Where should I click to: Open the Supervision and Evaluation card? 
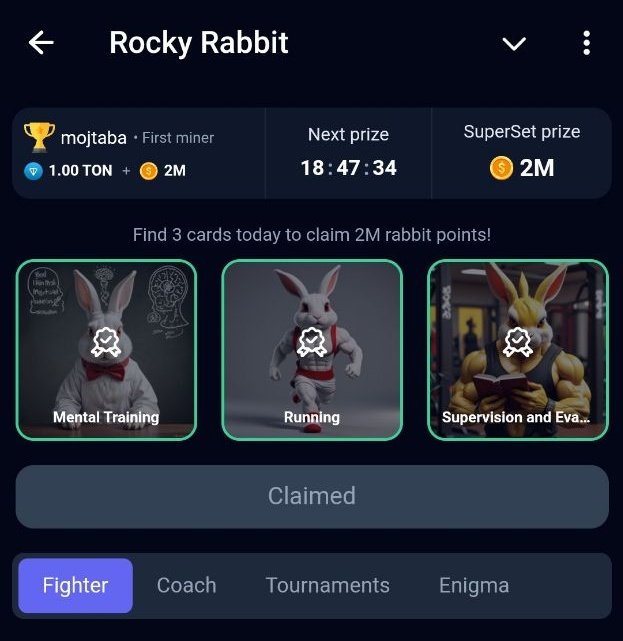click(517, 350)
